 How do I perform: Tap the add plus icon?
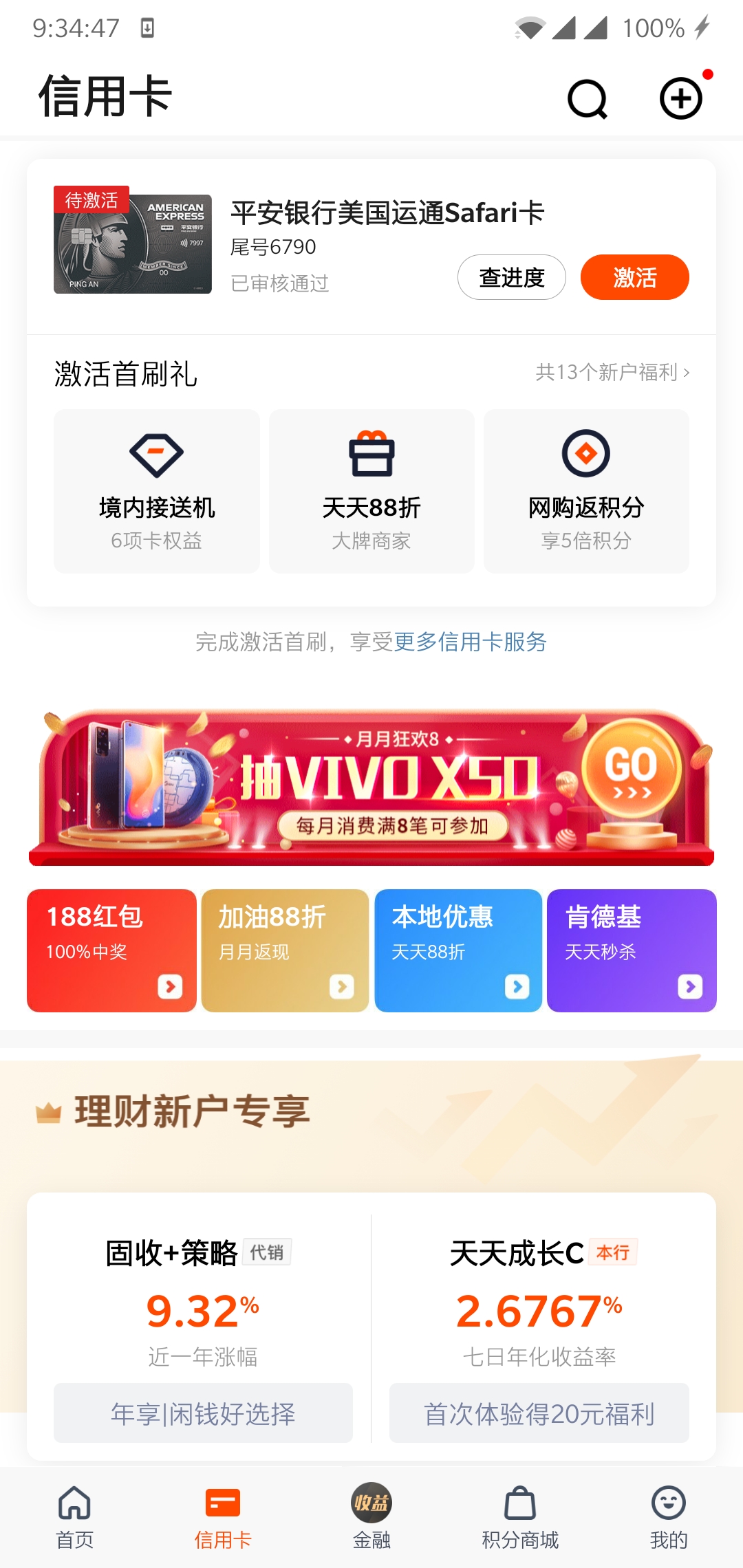[681, 98]
